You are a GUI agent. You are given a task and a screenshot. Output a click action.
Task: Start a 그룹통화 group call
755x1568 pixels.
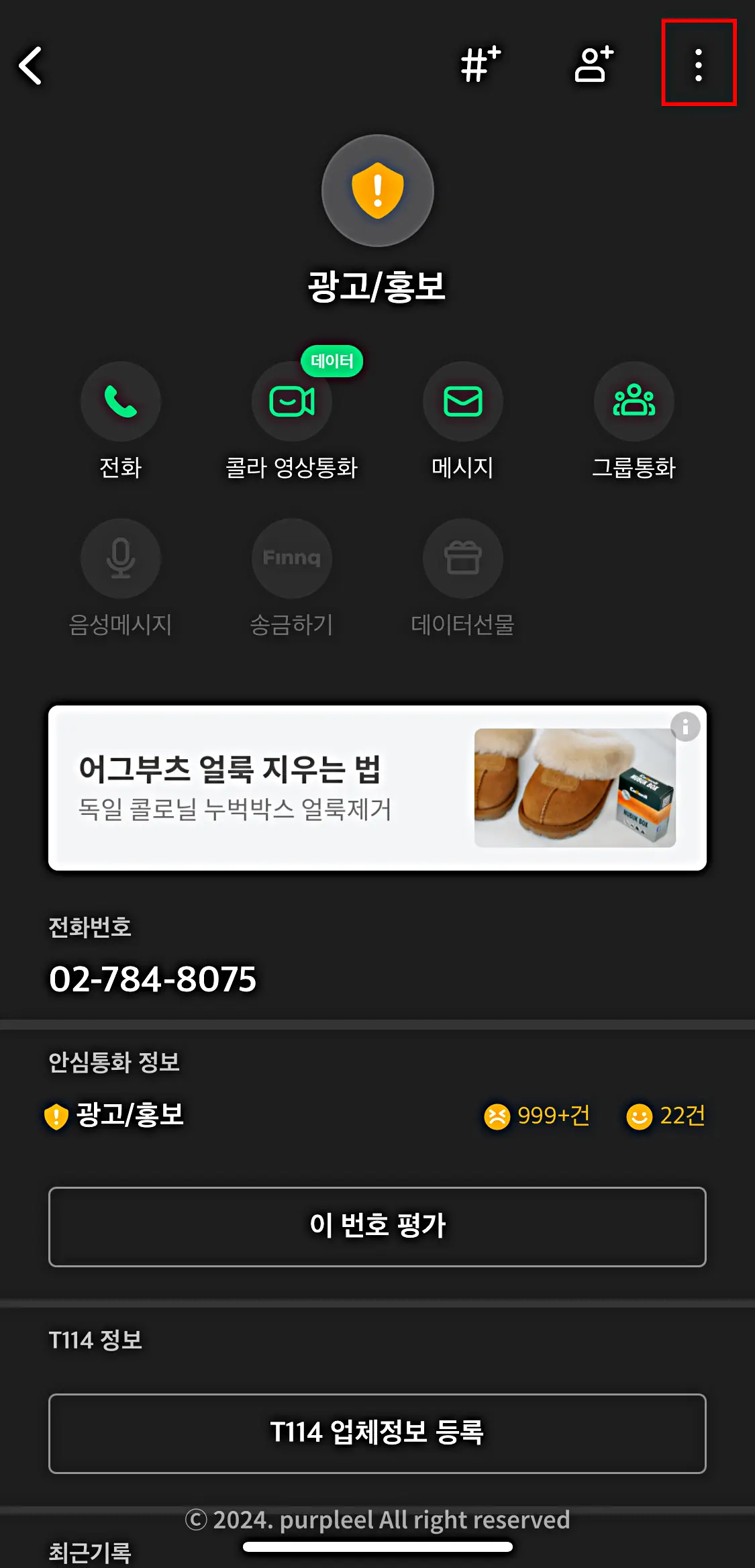click(634, 401)
